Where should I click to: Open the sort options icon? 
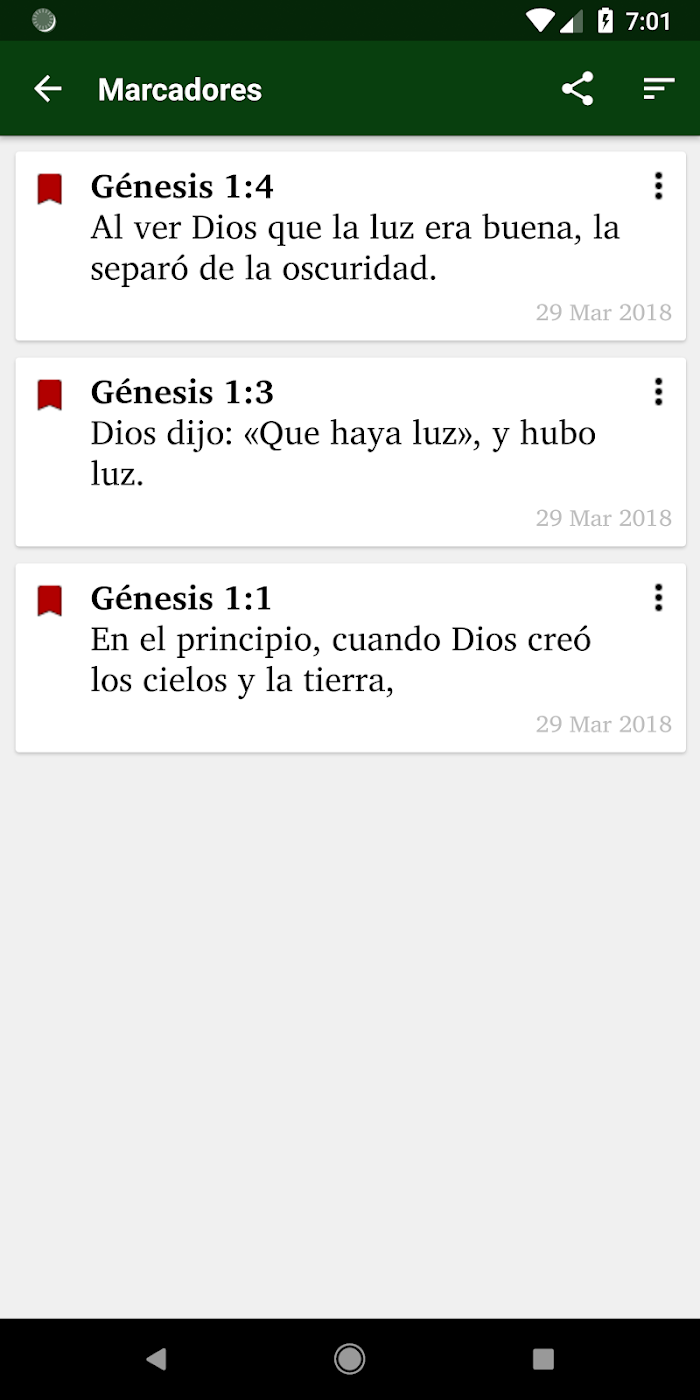click(658, 89)
